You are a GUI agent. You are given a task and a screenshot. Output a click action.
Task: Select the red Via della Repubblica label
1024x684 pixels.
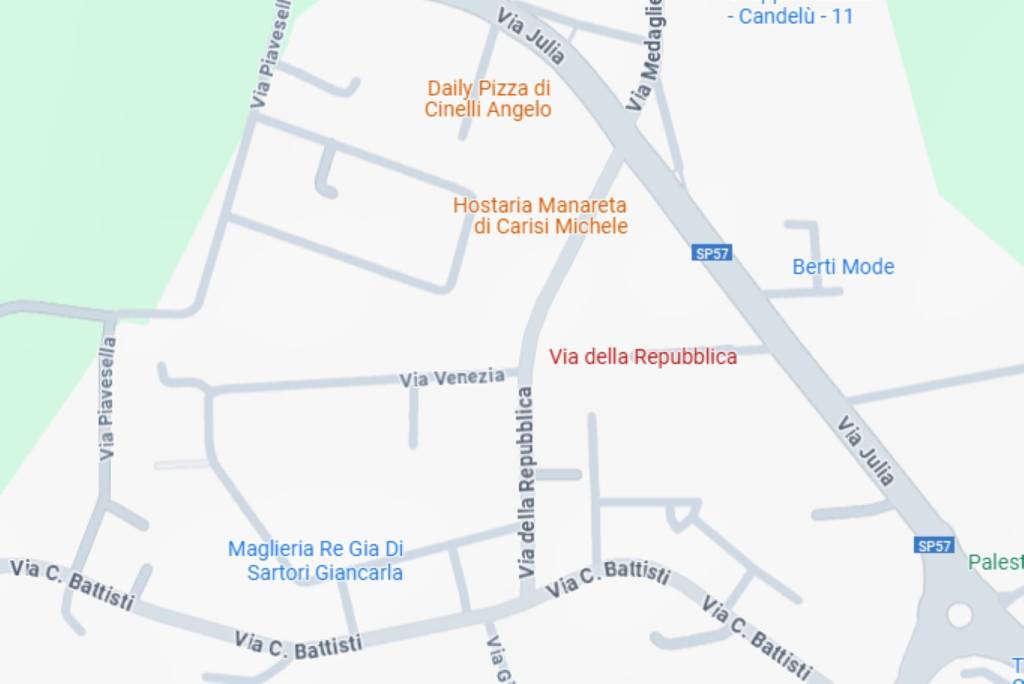pos(643,357)
